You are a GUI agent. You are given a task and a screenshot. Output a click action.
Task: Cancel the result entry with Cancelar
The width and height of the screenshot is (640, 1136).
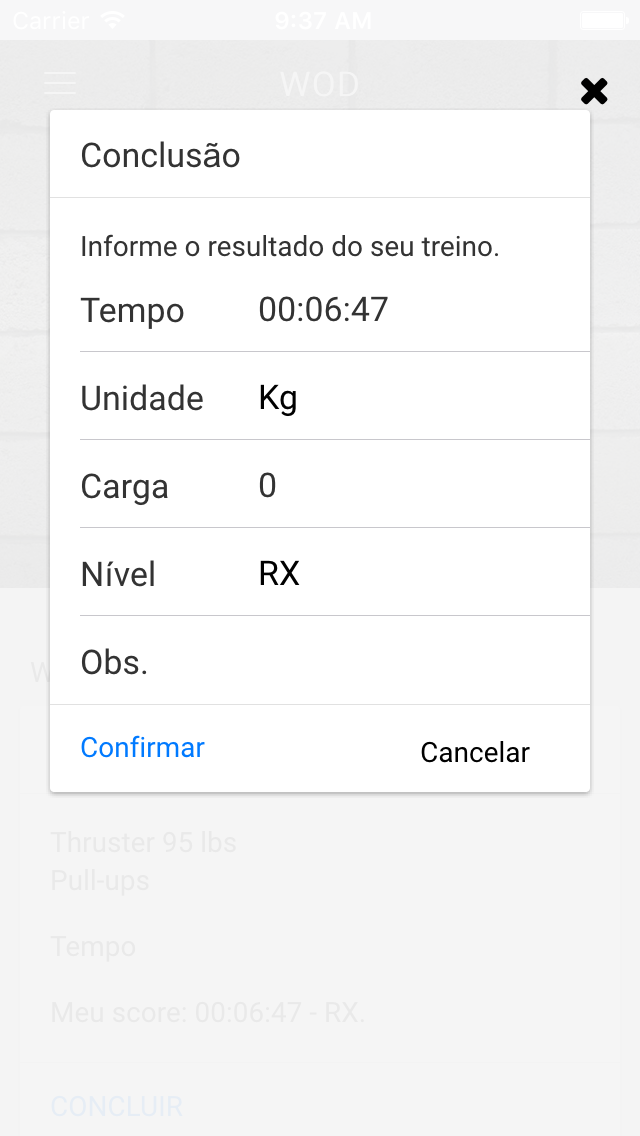[x=474, y=752]
